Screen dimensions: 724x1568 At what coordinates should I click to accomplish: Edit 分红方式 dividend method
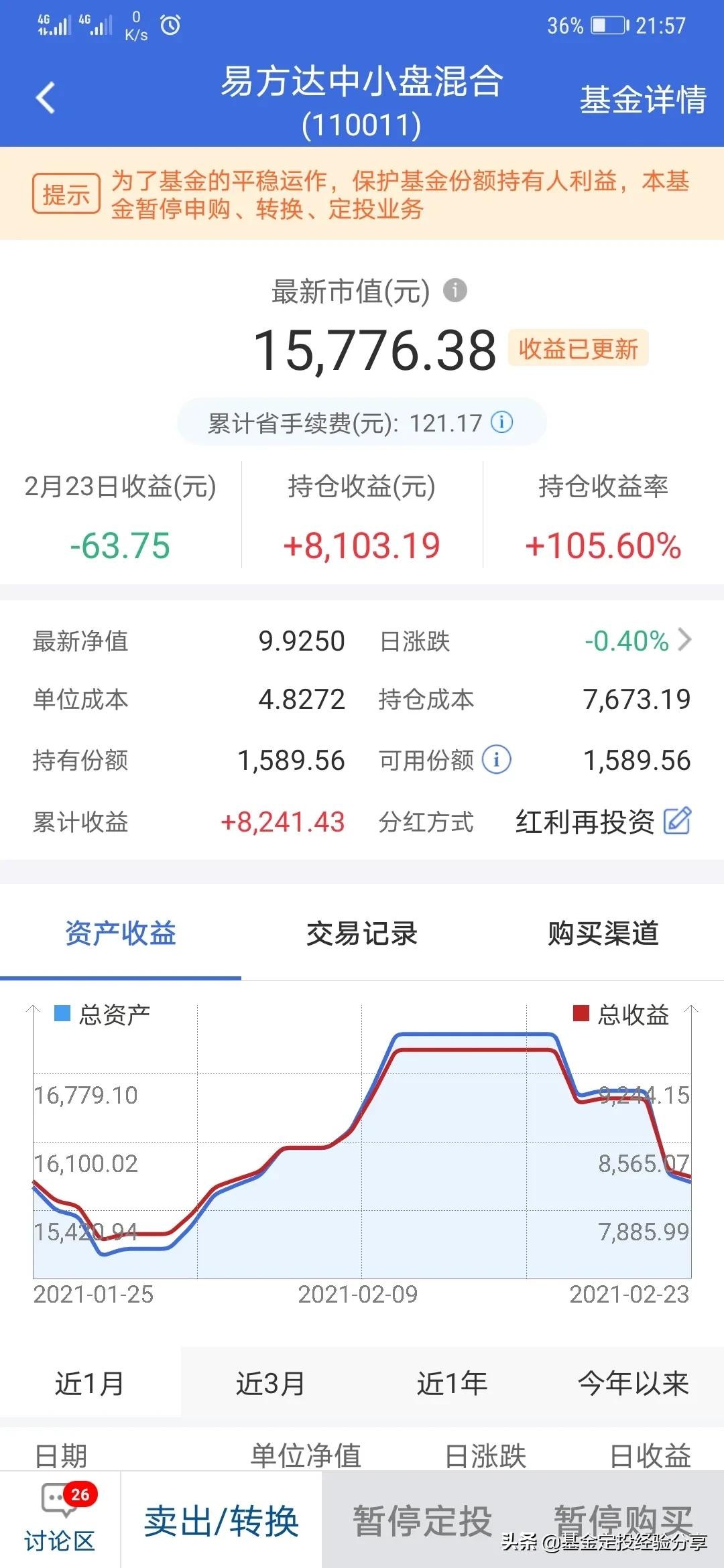click(x=676, y=821)
